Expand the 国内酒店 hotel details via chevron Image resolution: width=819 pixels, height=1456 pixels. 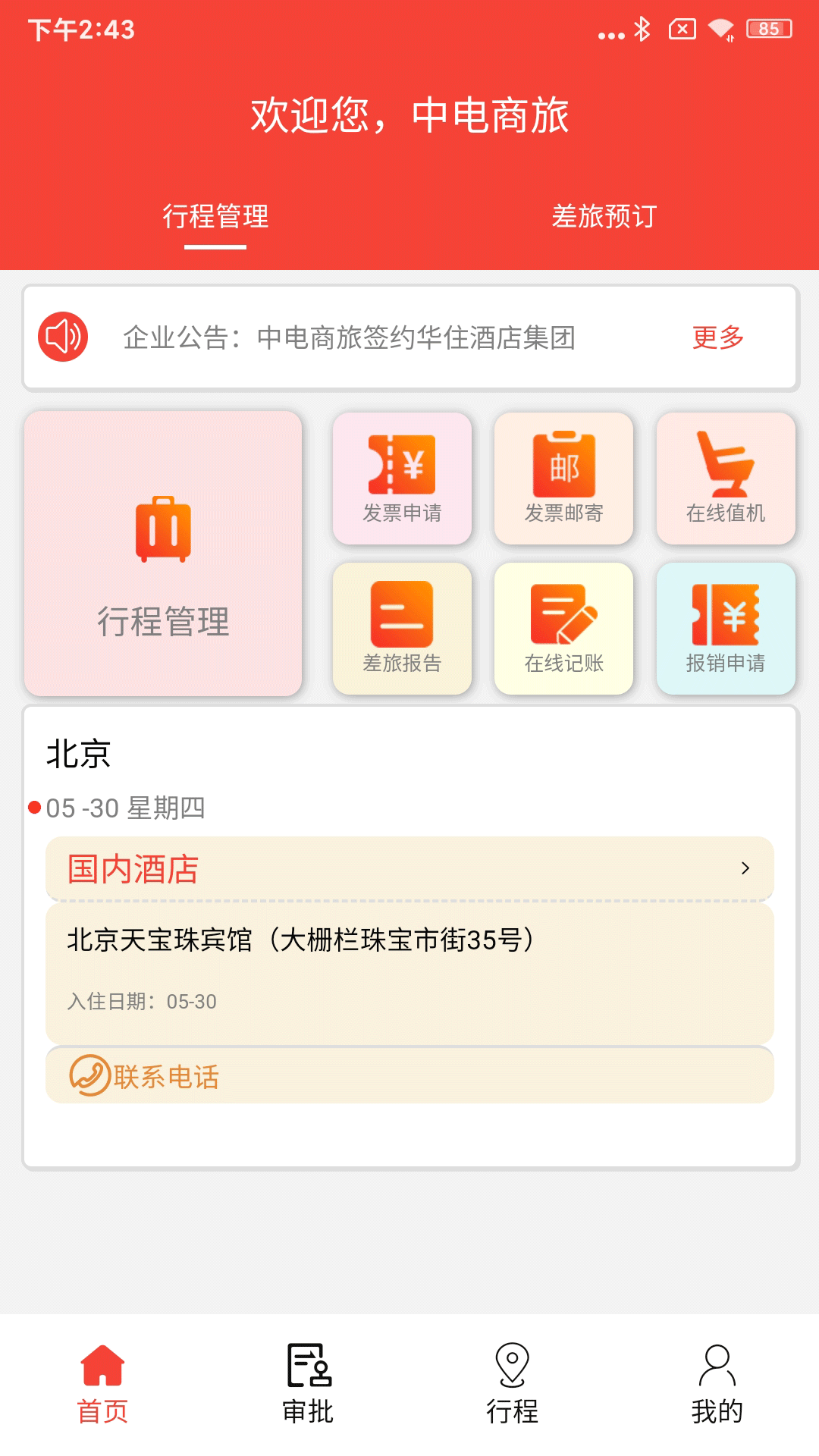click(x=745, y=869)
